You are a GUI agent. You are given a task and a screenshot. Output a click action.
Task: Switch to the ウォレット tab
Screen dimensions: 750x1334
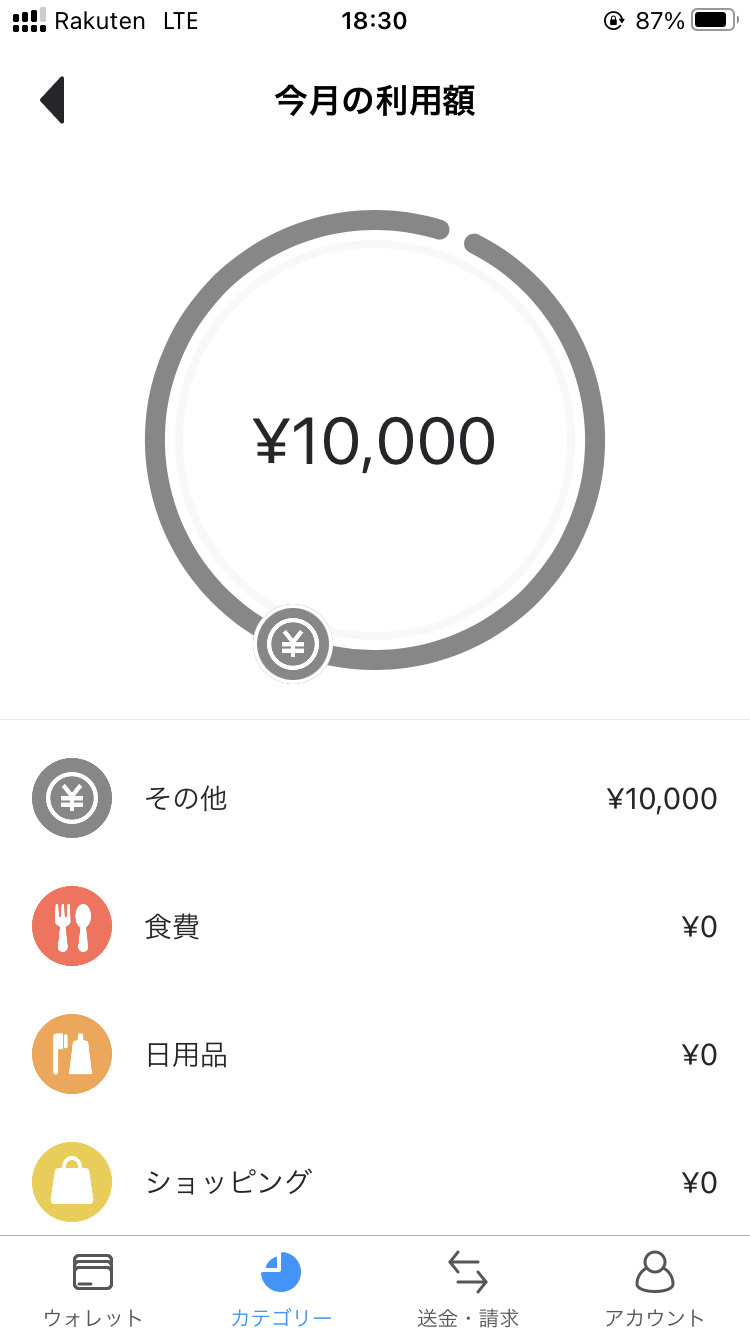[93, 1288]
